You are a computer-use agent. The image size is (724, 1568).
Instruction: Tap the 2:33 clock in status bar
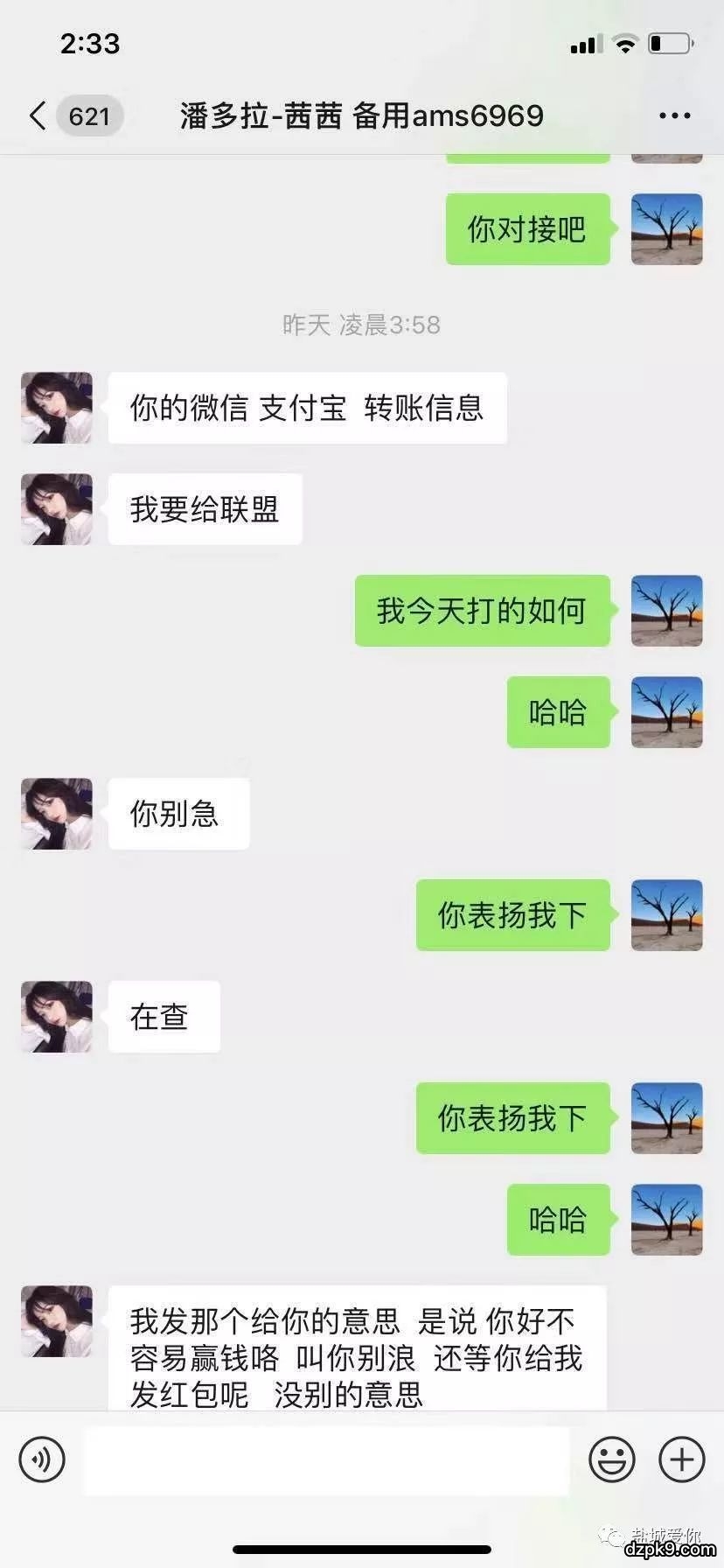(91, 43)
